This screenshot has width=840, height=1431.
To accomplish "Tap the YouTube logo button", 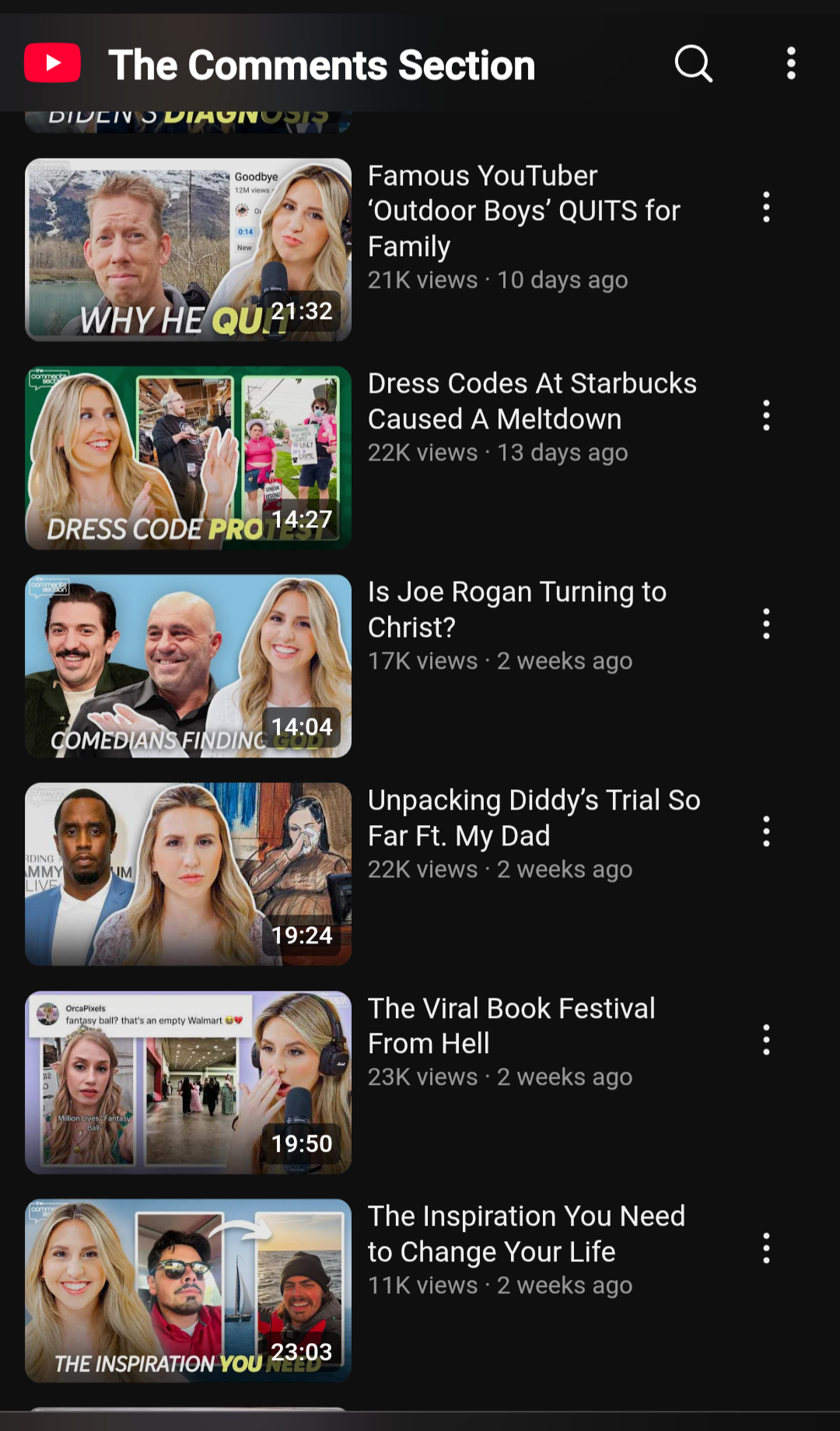I will (x=52, y=63).
